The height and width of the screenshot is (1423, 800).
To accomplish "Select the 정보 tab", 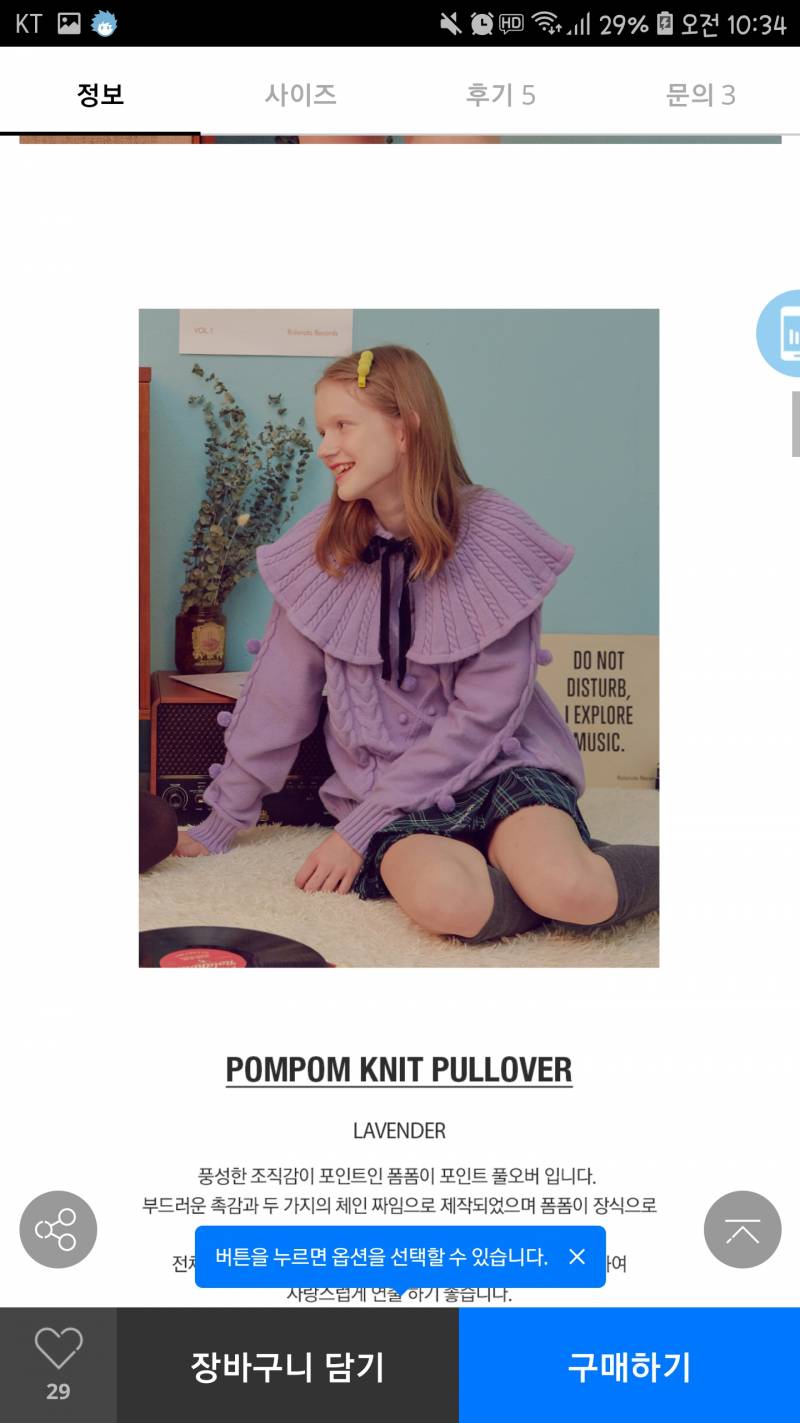I will pos(100,95).
